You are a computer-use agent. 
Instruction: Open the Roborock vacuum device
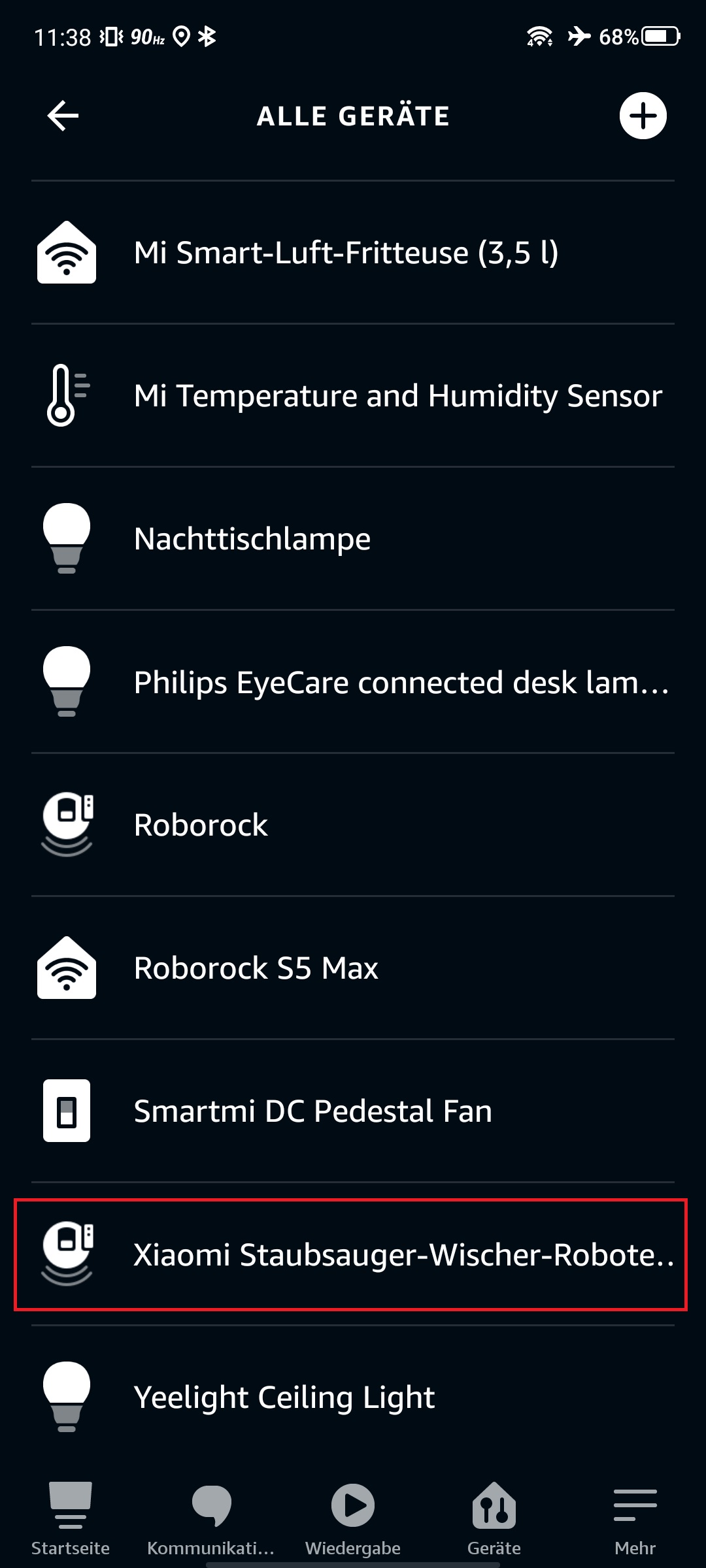(353, 825)
